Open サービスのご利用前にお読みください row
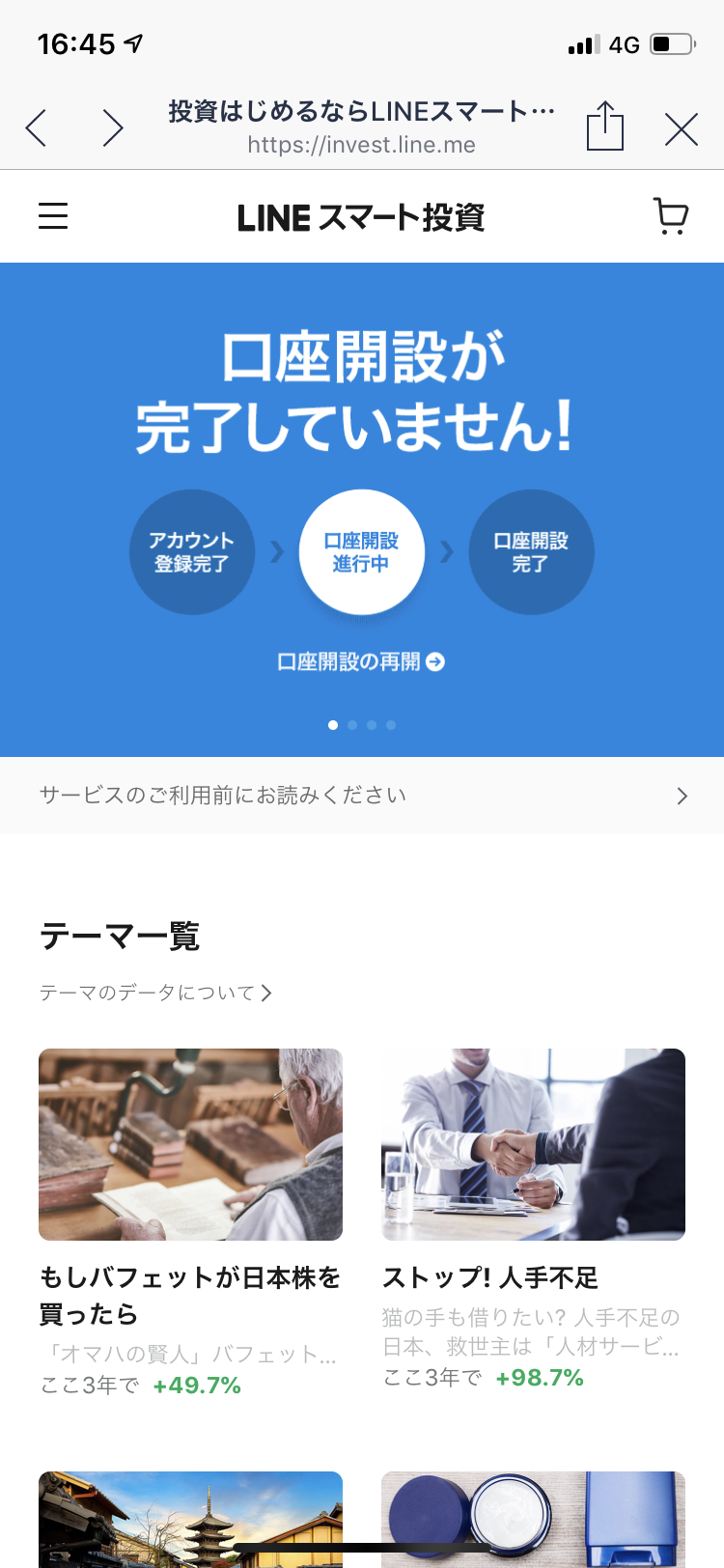The width and height of the screenshot is (724, 1568). point(362,796)
